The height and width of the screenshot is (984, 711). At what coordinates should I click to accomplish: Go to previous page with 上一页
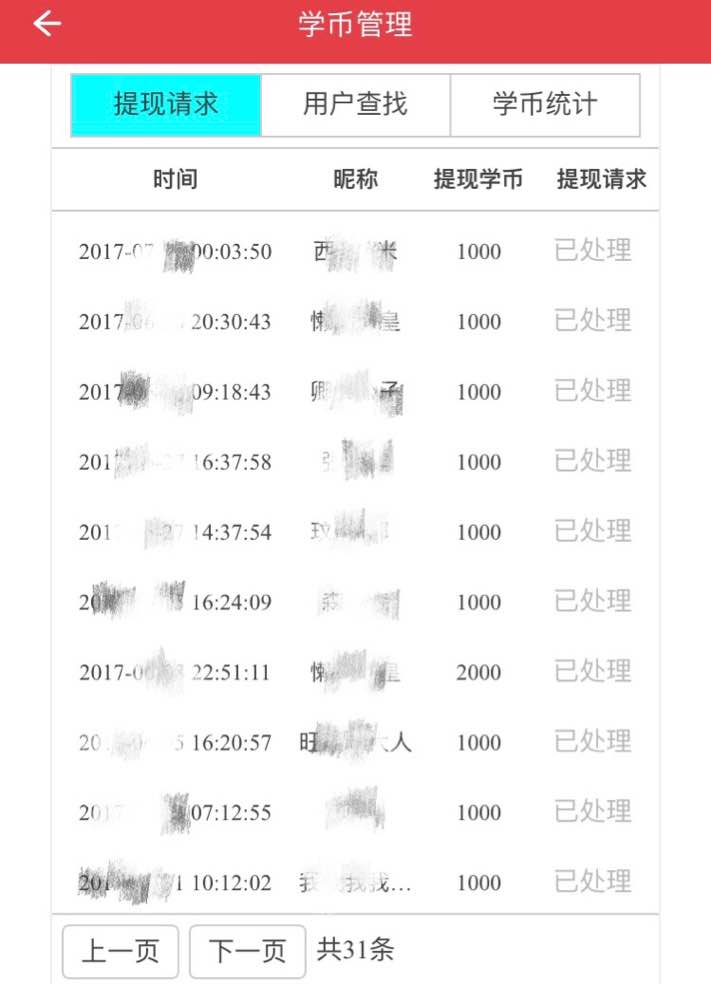tap(120, 951)
